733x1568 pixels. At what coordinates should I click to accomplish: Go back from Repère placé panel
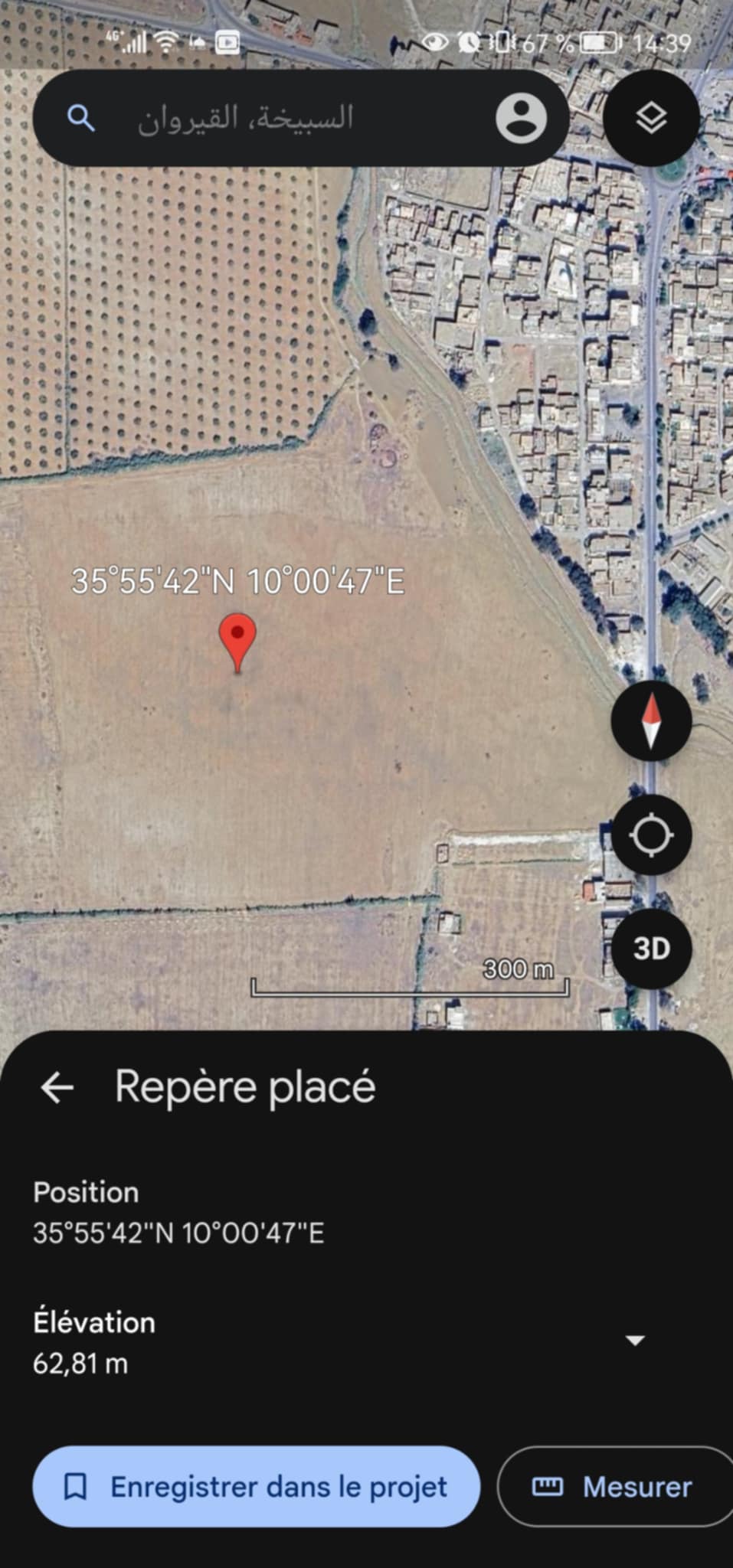57,1086
